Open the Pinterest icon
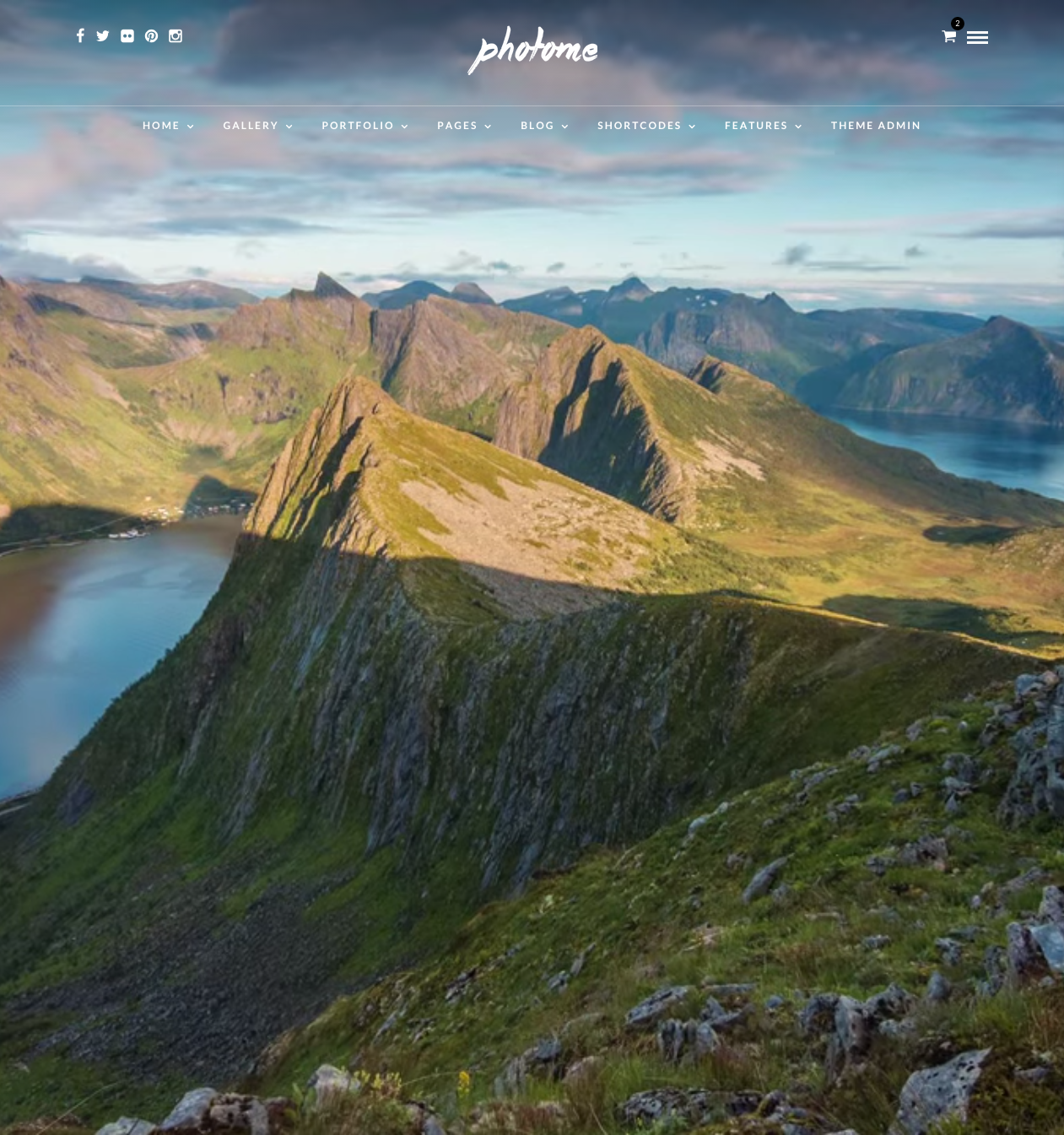 pos(151,35)
